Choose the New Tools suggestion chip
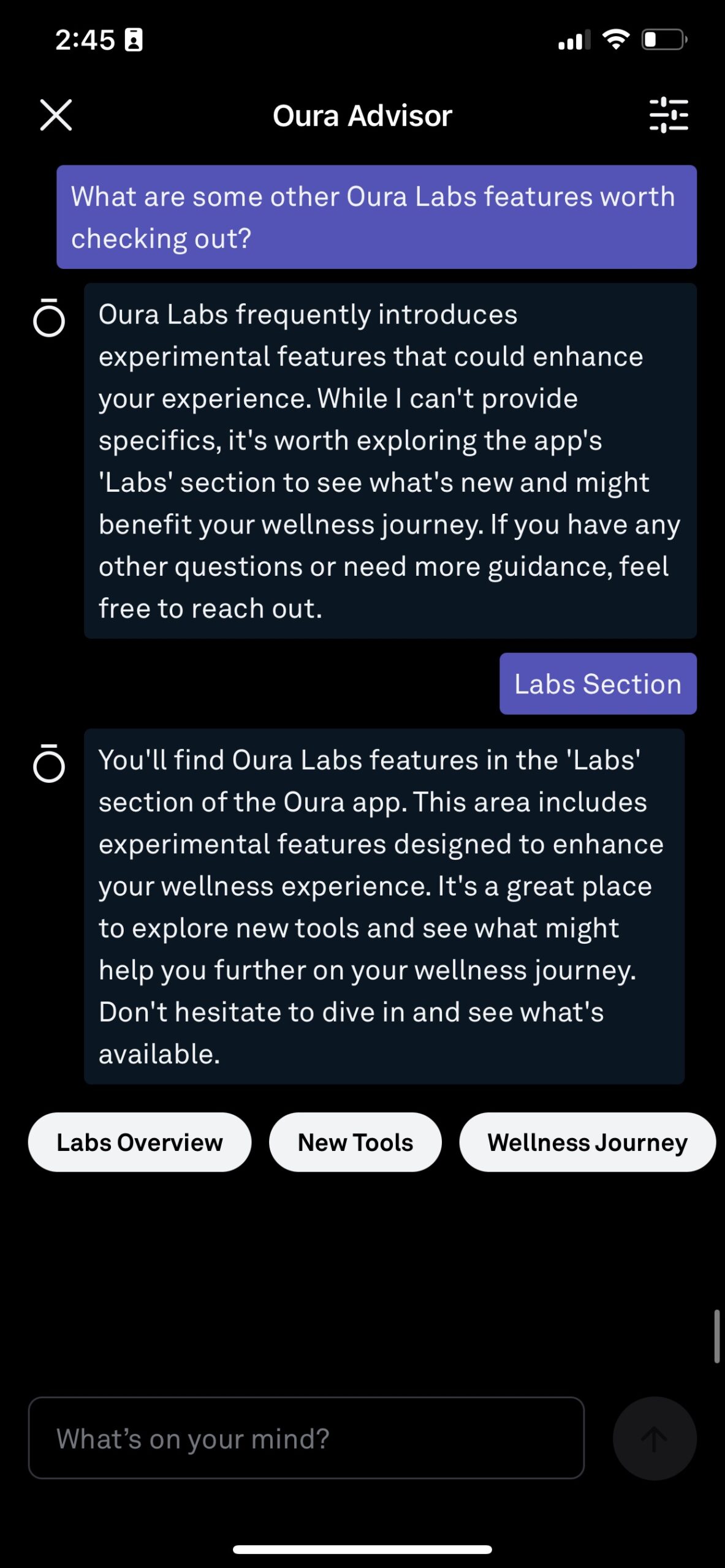The image size is (725, 1568). point(355,1142)
